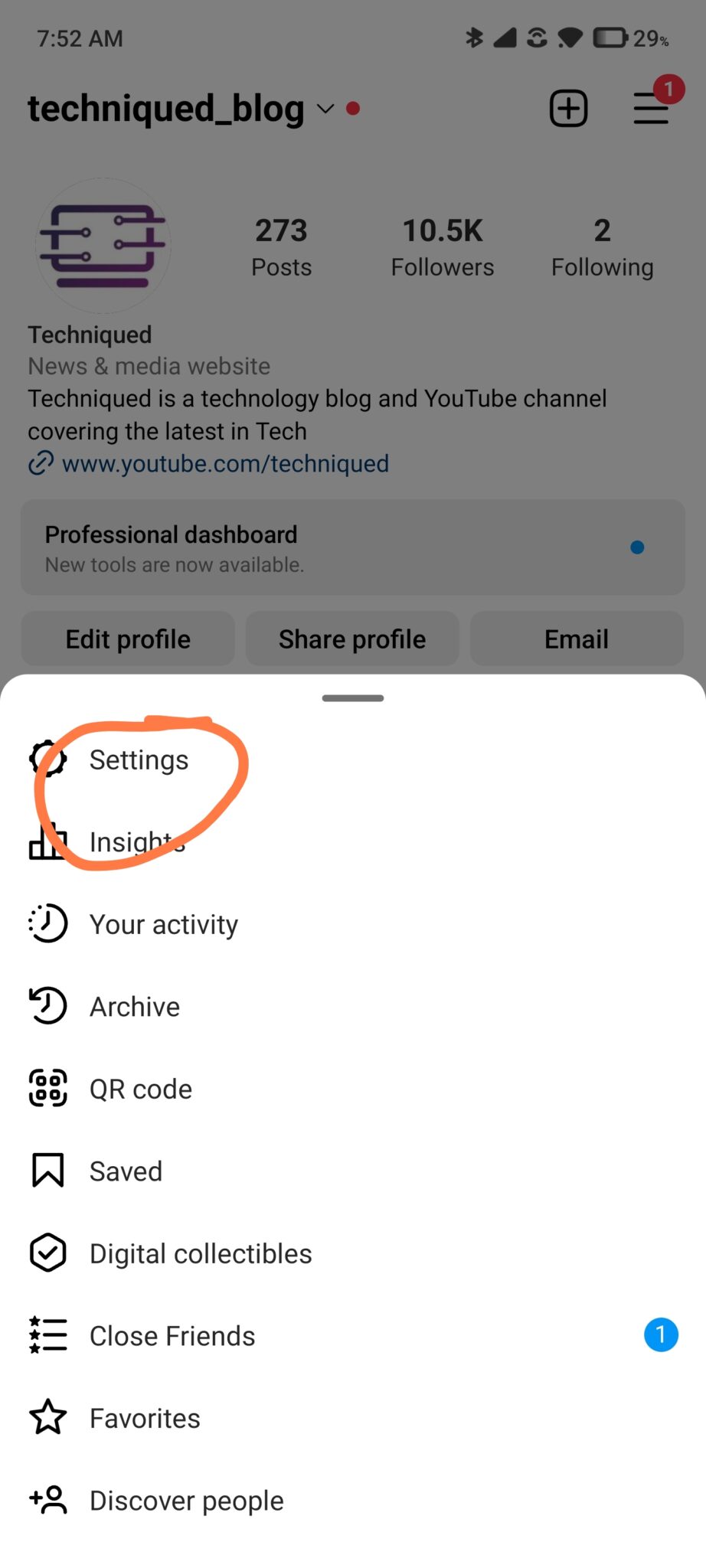Image resolution: width=706 pixels, height=1568 pixels.
Task: Tap the hamburger menu icon
Action: [651, 108]
